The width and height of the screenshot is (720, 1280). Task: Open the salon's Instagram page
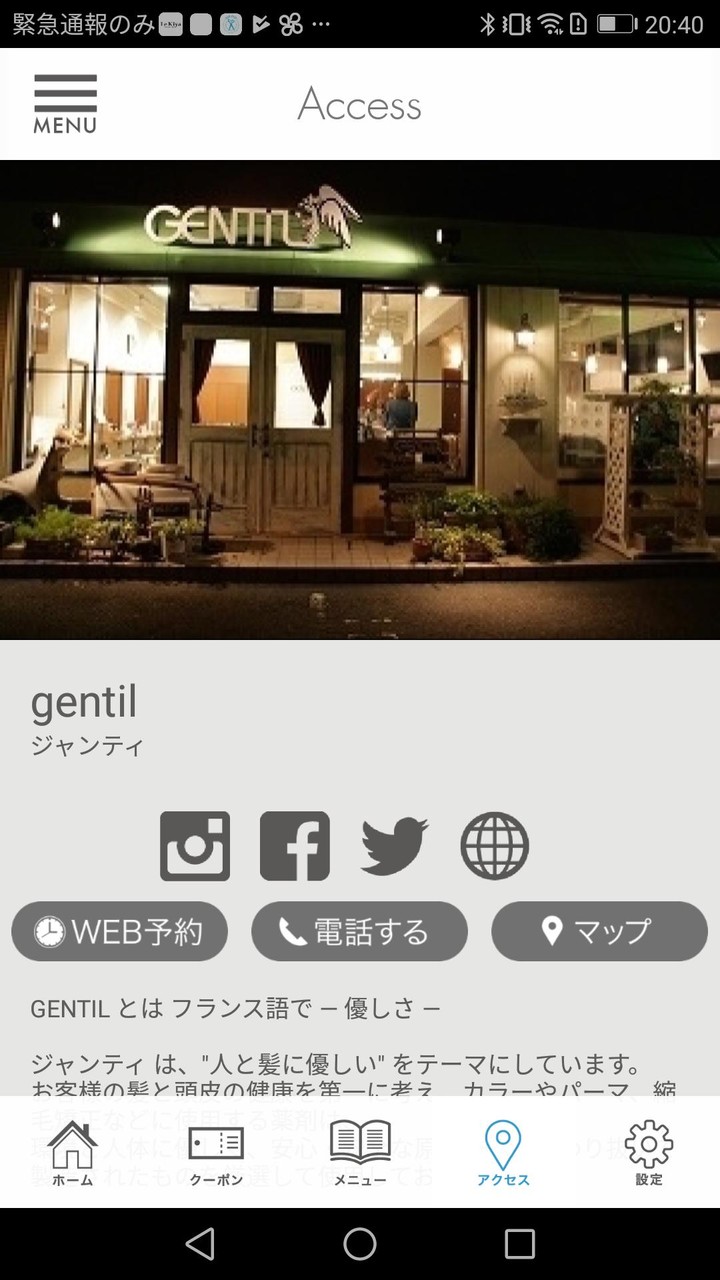pos(195,846)
